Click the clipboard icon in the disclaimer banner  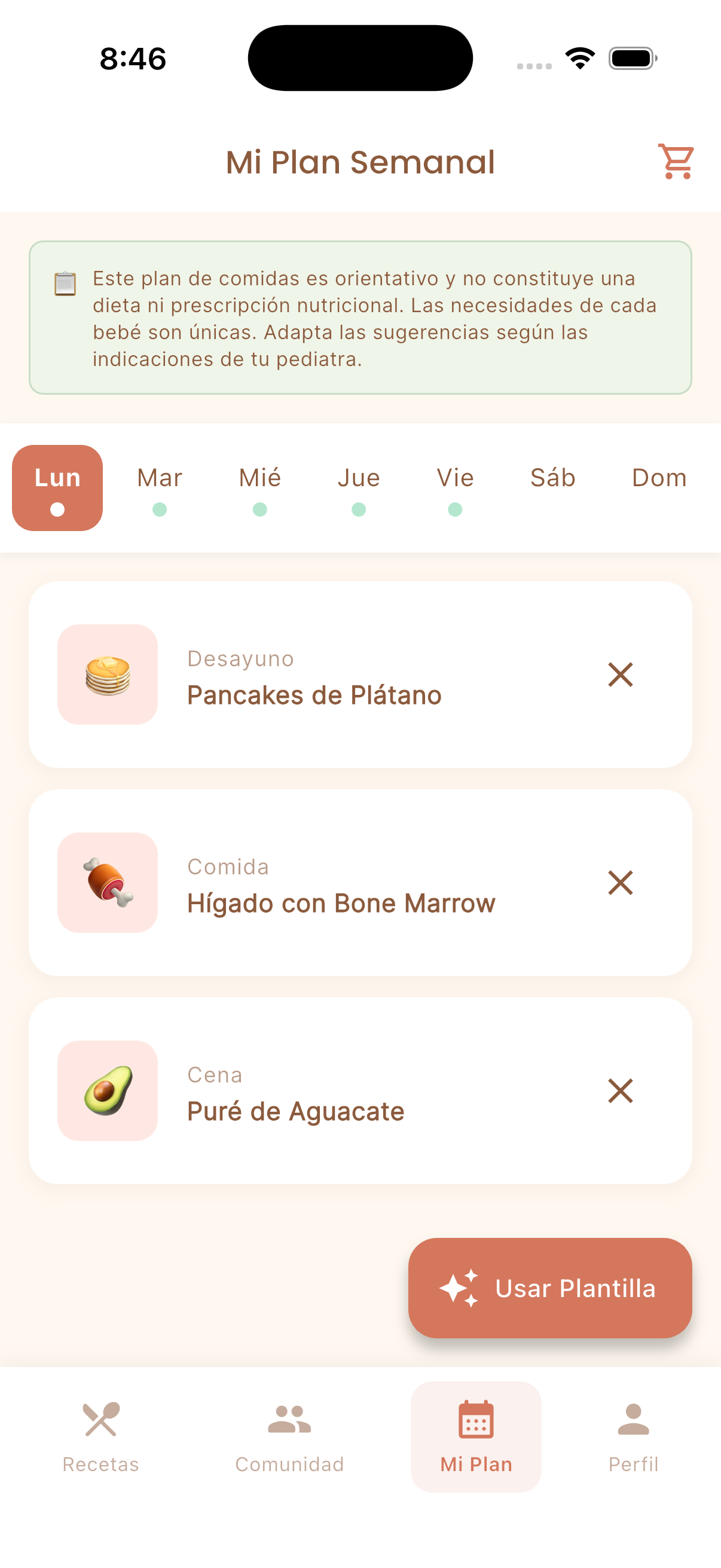coord(66,283)
